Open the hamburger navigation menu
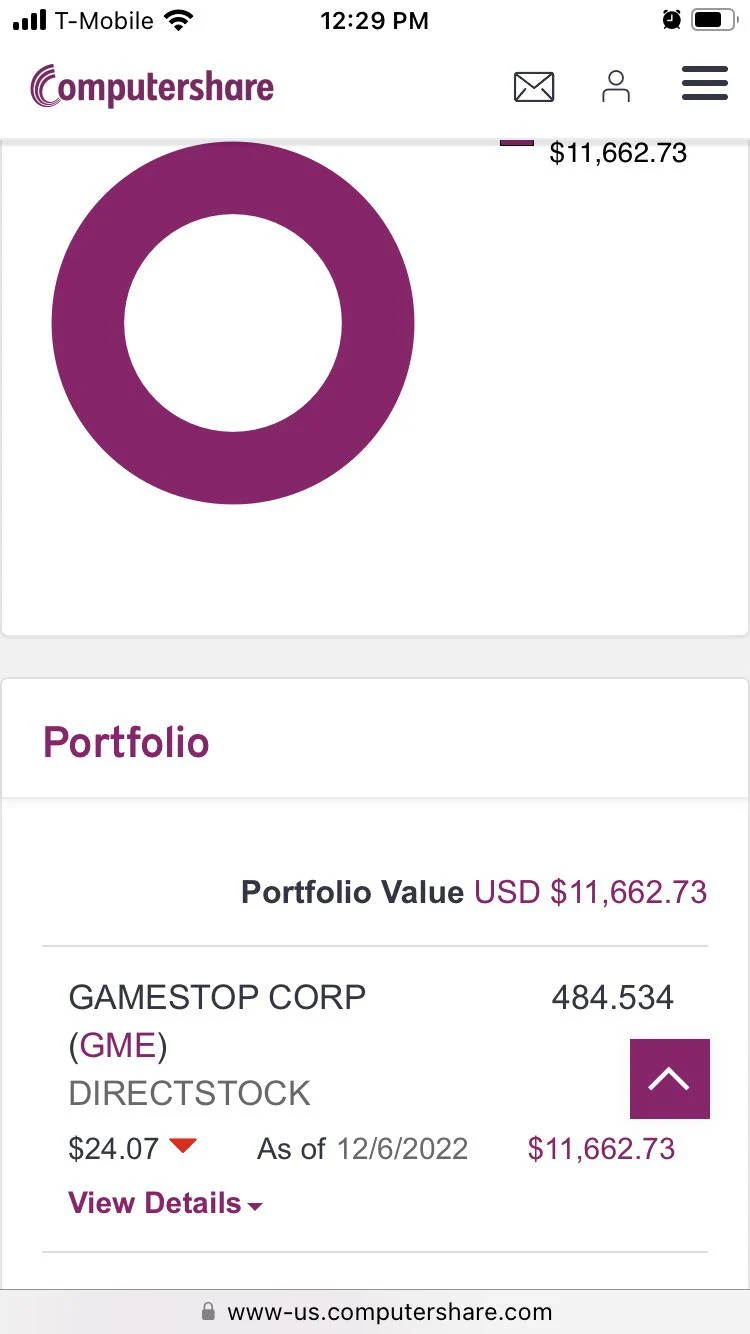The image size is (750, 1334). (704, 84)
